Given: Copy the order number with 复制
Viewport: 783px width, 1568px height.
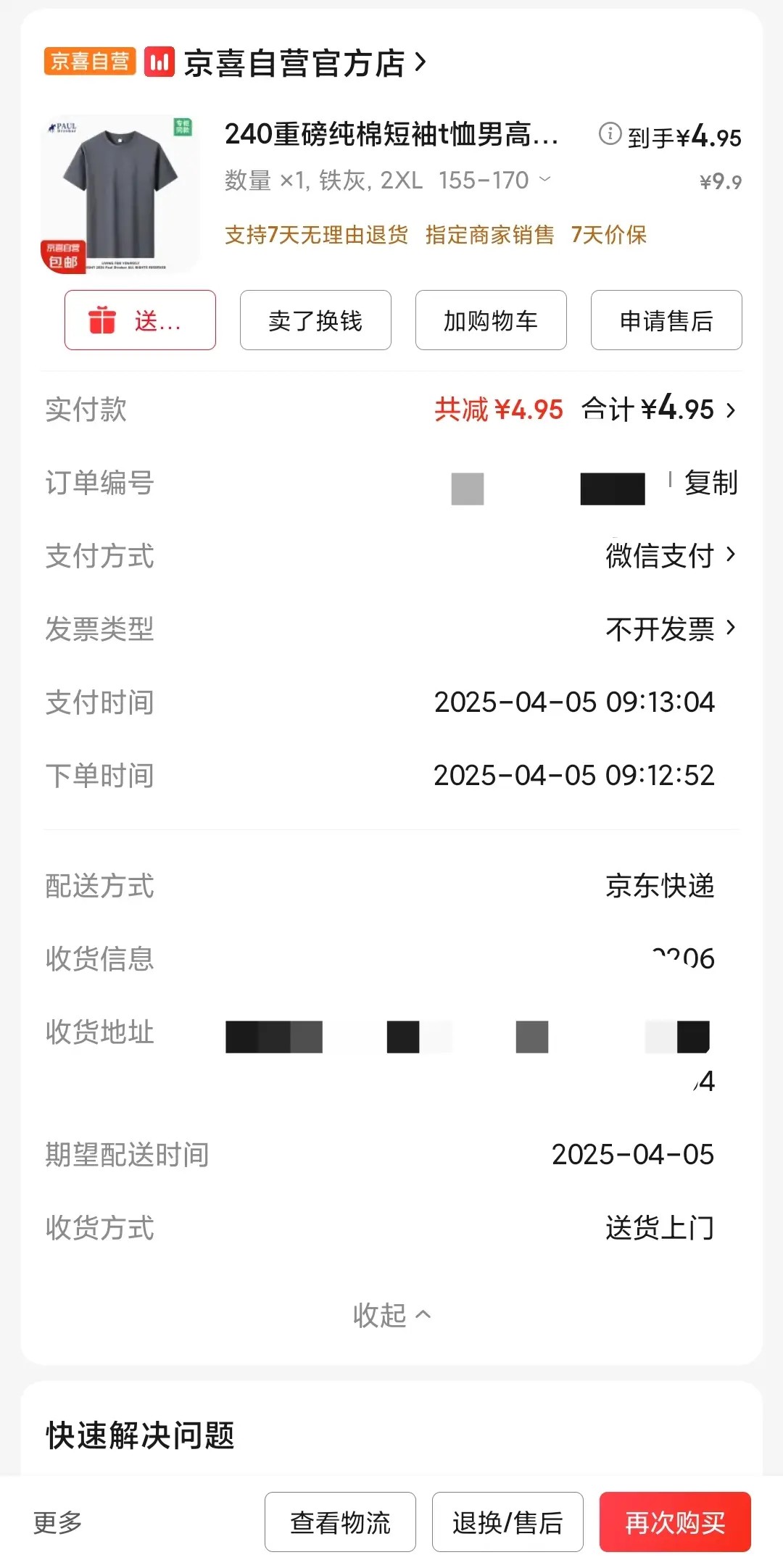Looking at the screenshot, I should tap(710, 483).
